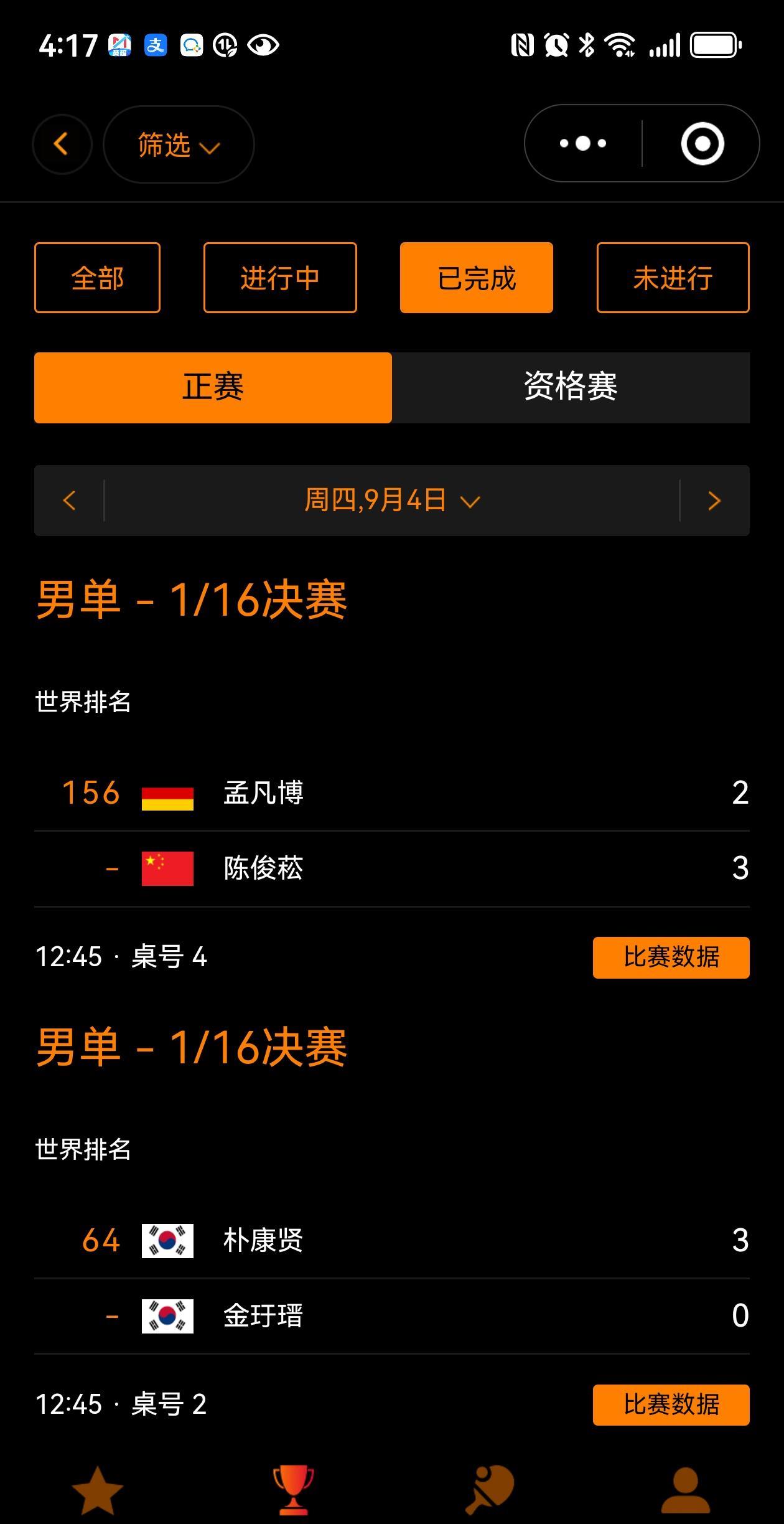
Task: Filter to 进行中 matches
Action: click(x=280, y=278)
